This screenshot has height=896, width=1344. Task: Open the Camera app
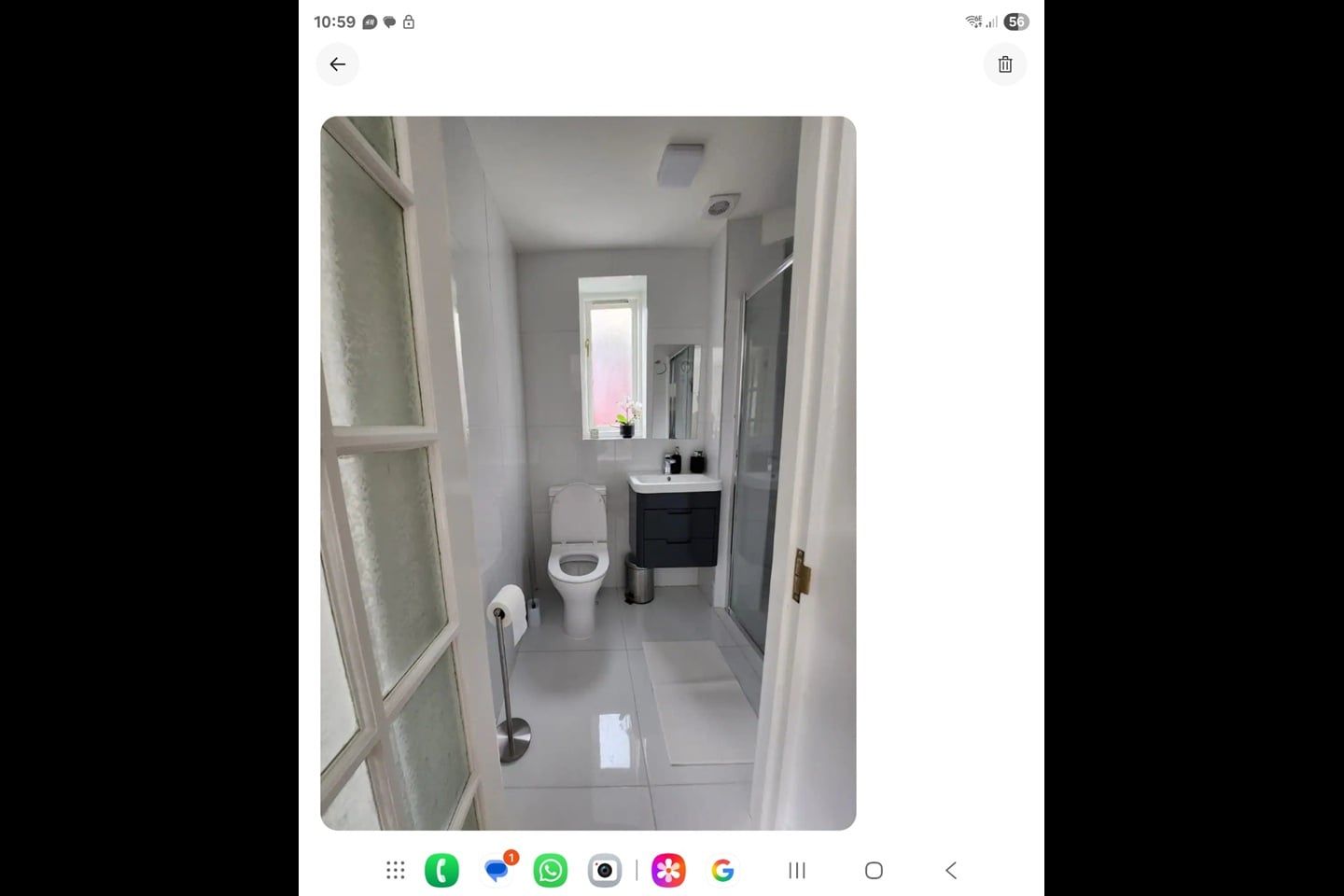(605, 870)
